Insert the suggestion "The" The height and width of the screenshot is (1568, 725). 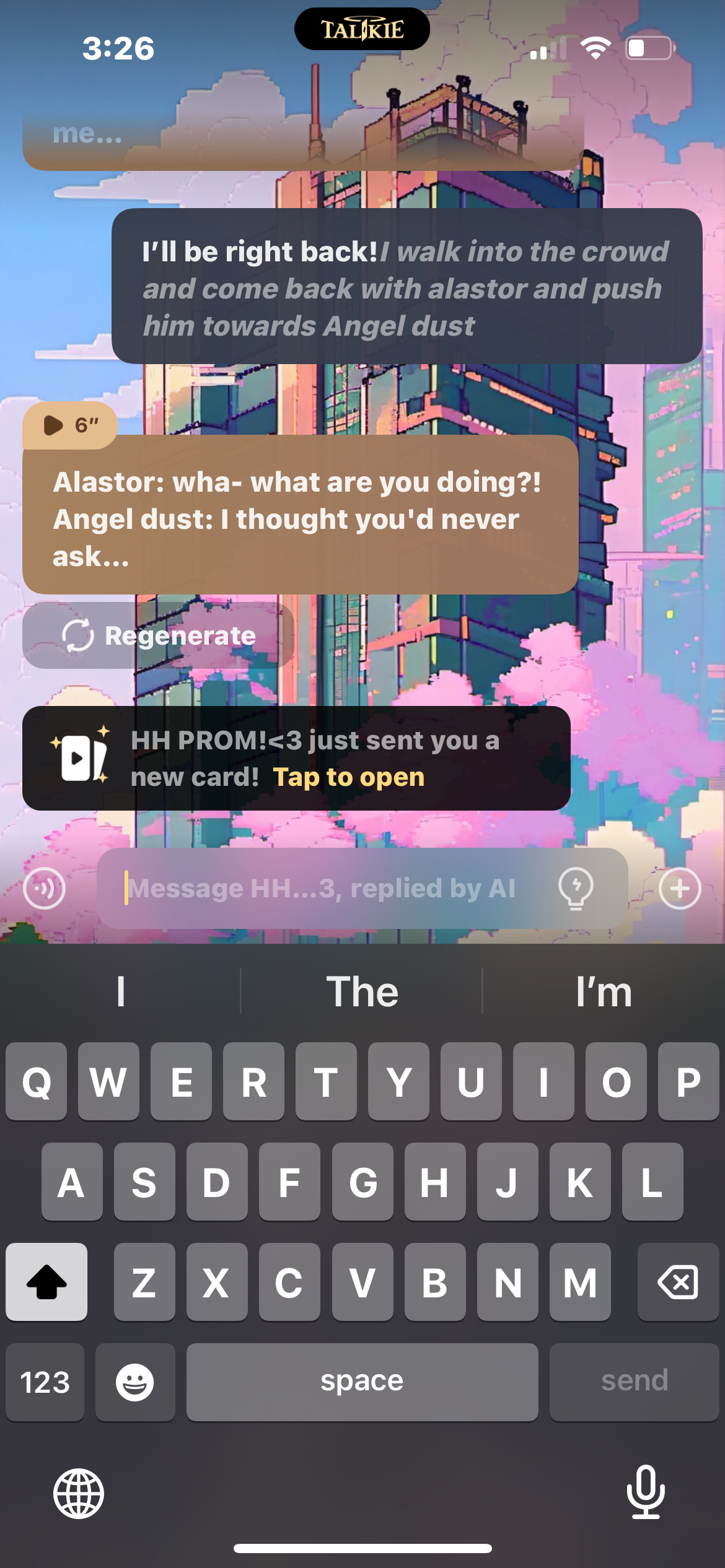point(362,992)
